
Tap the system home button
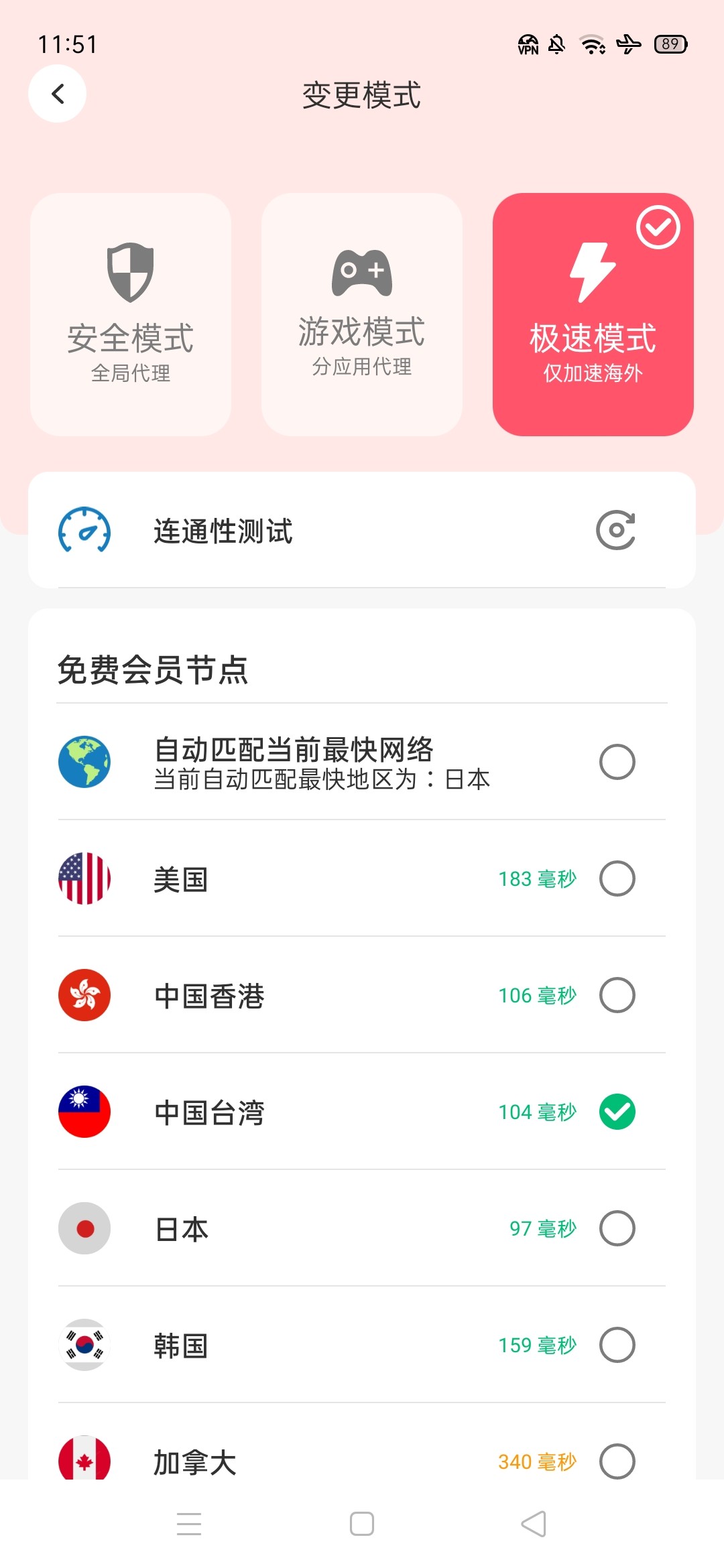coord(362,1524)
